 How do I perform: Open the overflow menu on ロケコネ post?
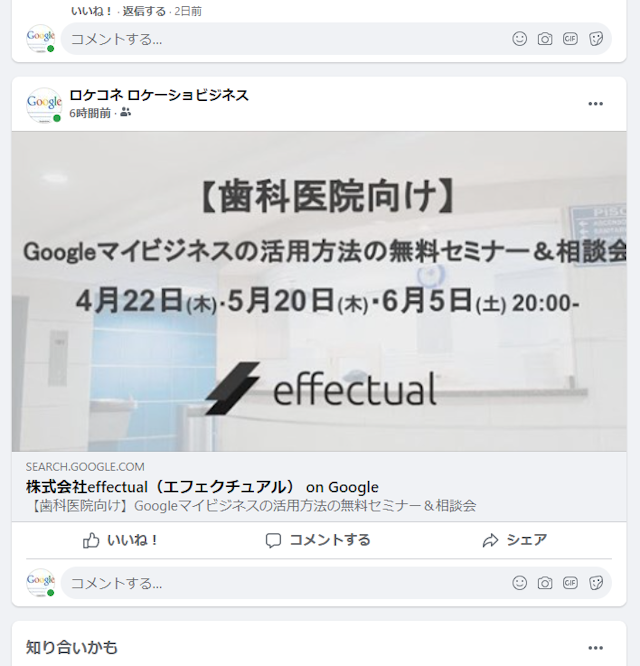coord(596,103)
